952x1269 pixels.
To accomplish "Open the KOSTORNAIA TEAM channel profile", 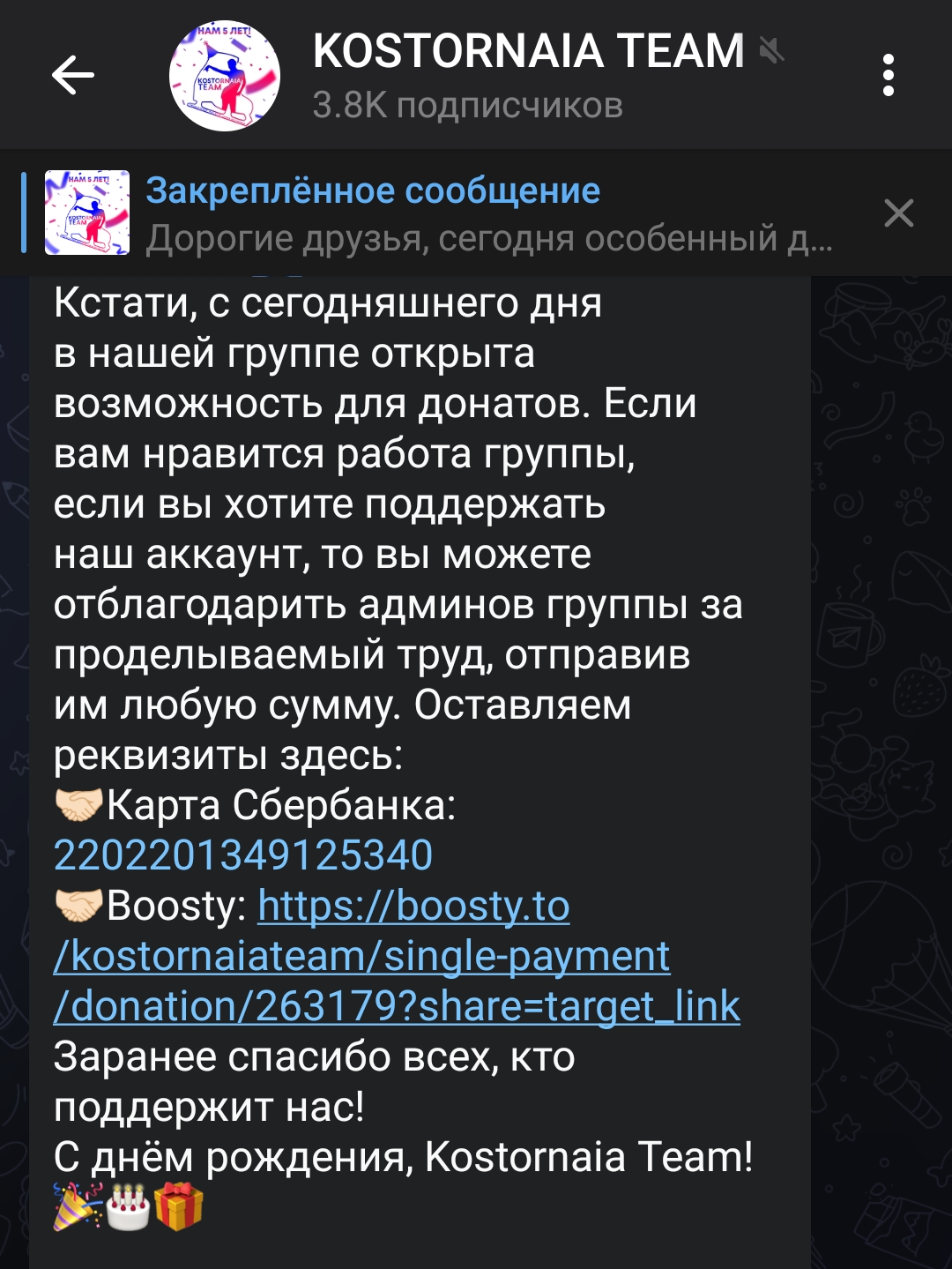I will coord(527,75).
